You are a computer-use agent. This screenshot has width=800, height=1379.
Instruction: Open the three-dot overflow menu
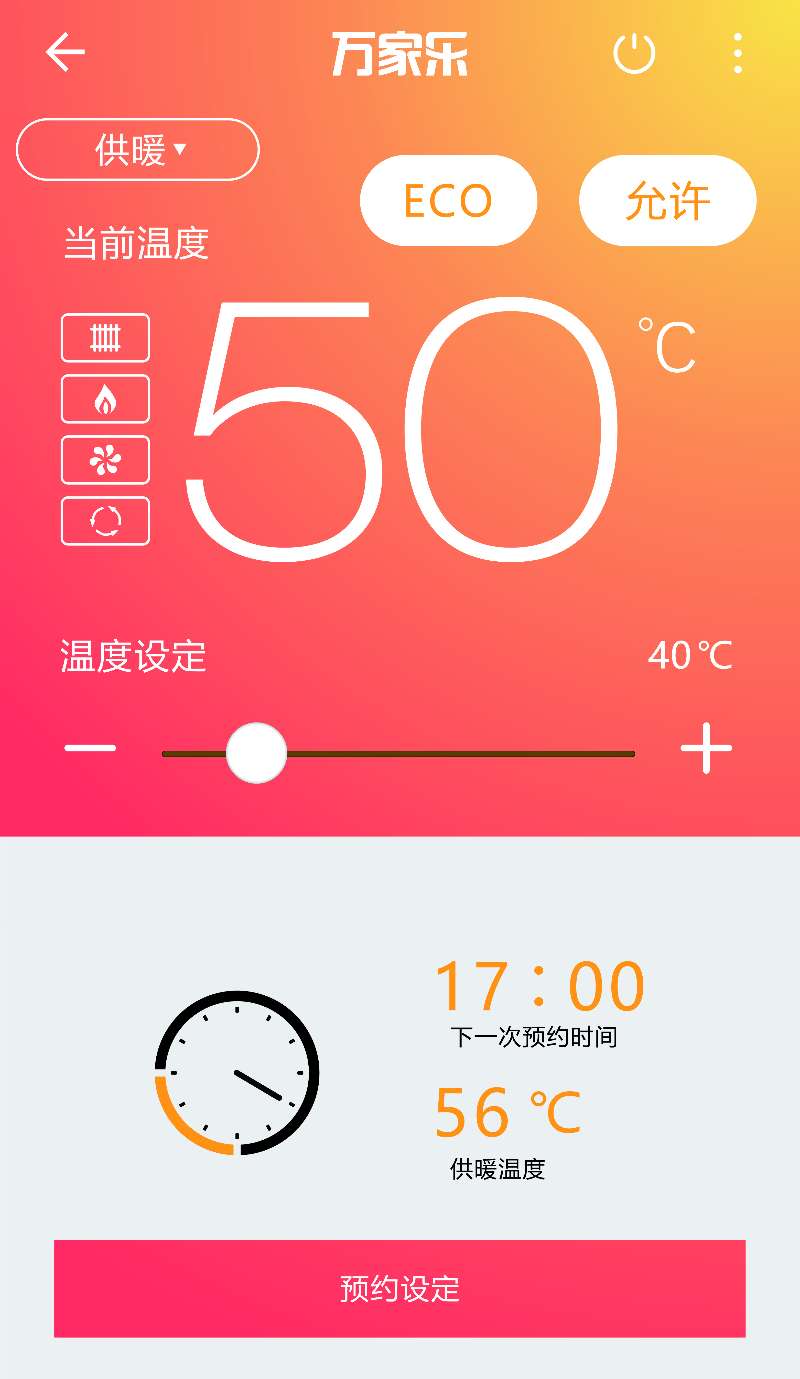pyautogui.click(x=737, y=53)
